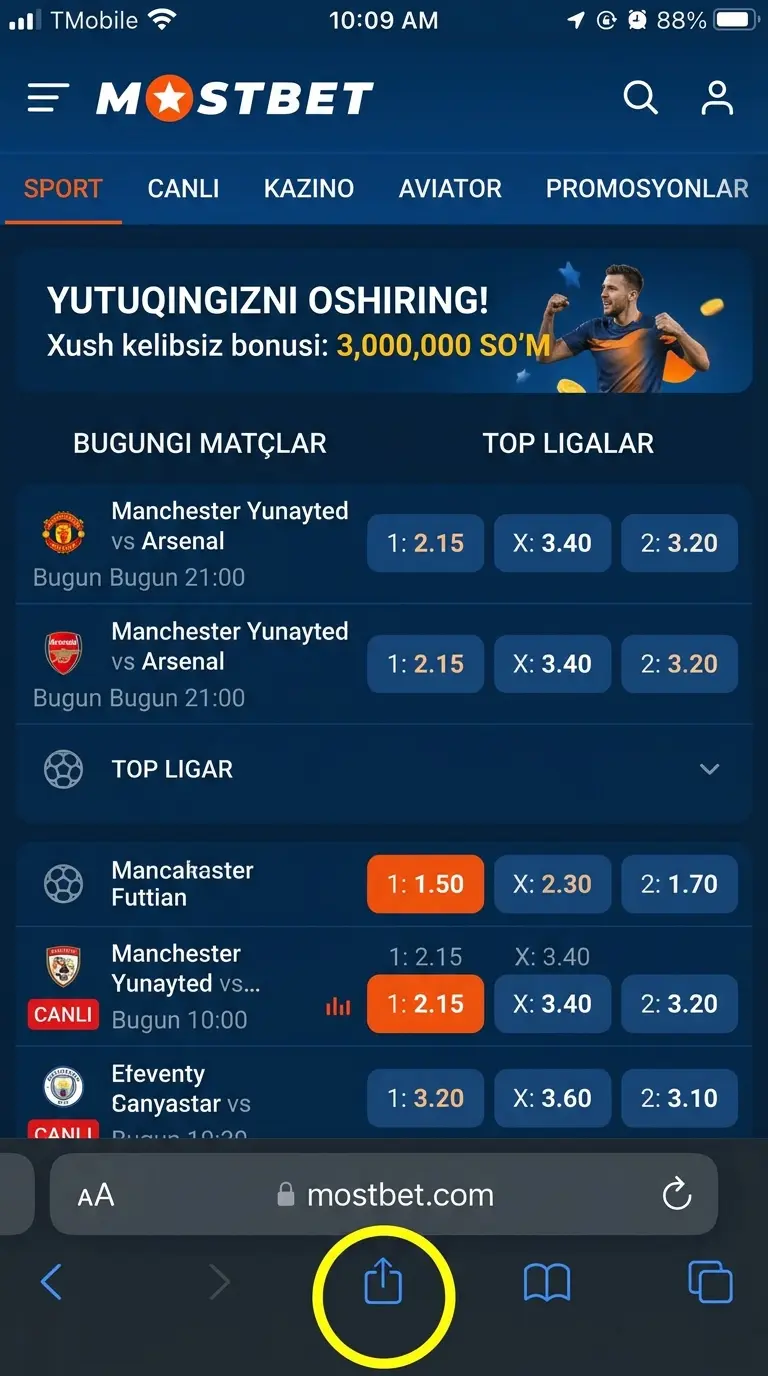Open the search magnifier
The width and height of the screenshot is (768, 1376).
[x=640, y=98]
